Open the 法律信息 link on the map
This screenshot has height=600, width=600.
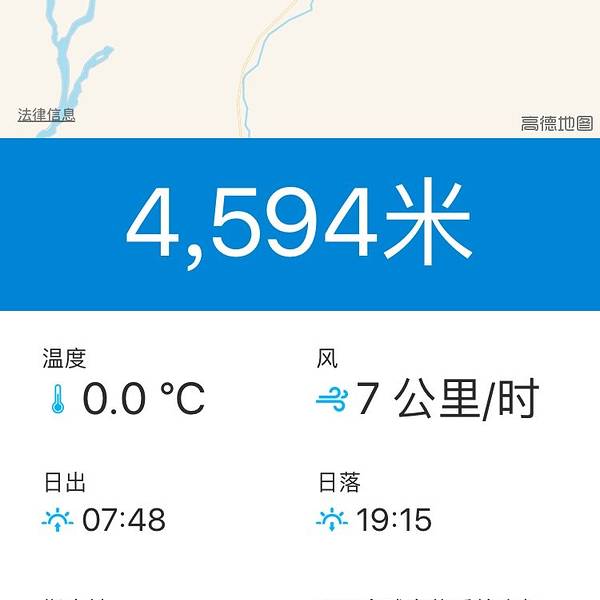pos(46,115)
